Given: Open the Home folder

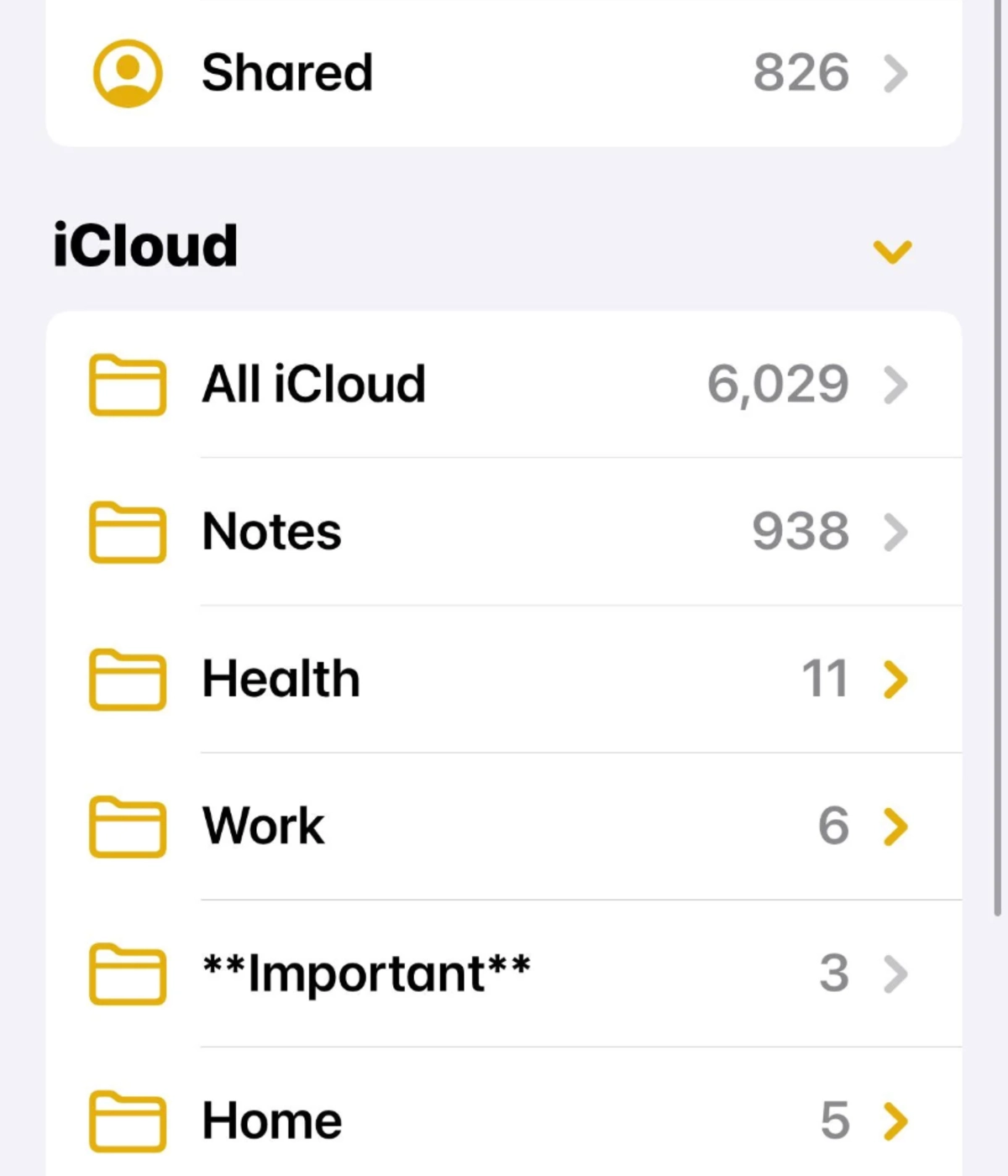Looking at the screenshot, I should [x=270, y=1121].
